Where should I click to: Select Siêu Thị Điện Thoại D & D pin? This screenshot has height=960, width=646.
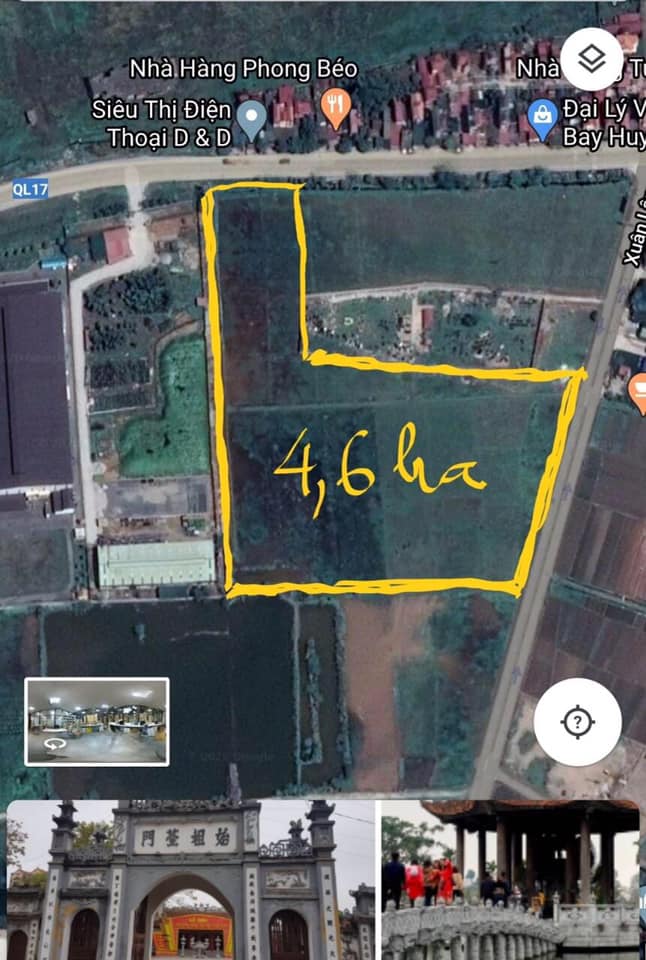(x=252, y=119)
